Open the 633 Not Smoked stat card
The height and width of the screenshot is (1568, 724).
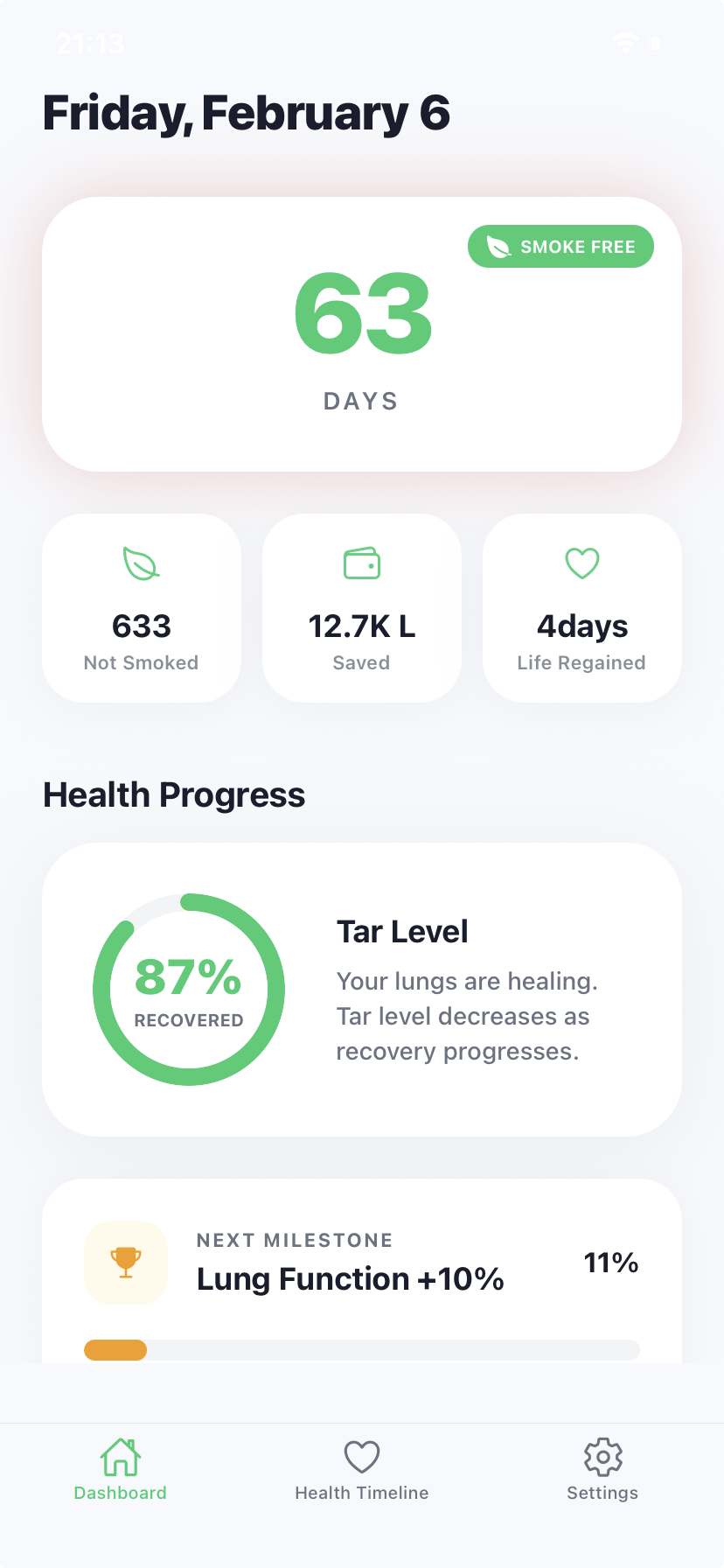pos(141,607)
